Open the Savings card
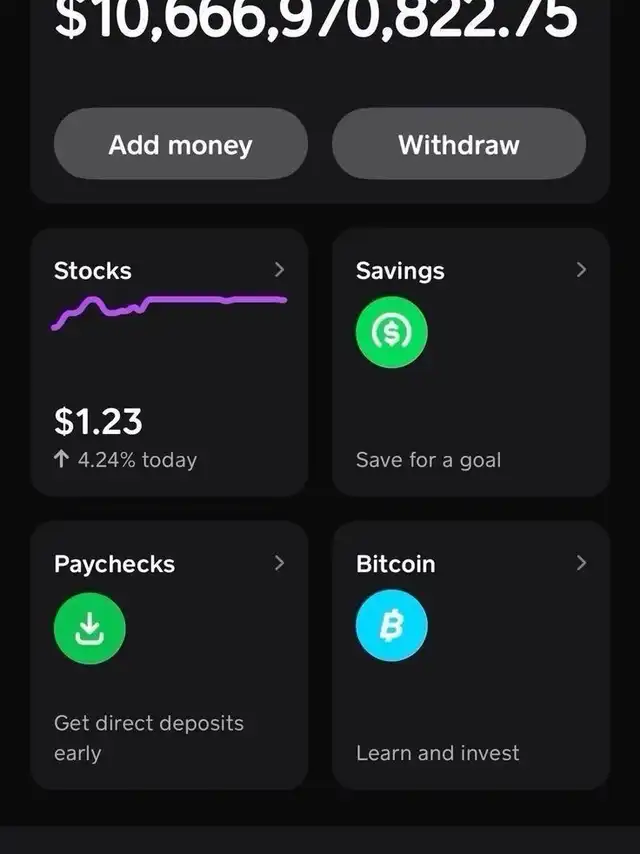The width and height of the screenshot is (640, 854). [470, 362]
